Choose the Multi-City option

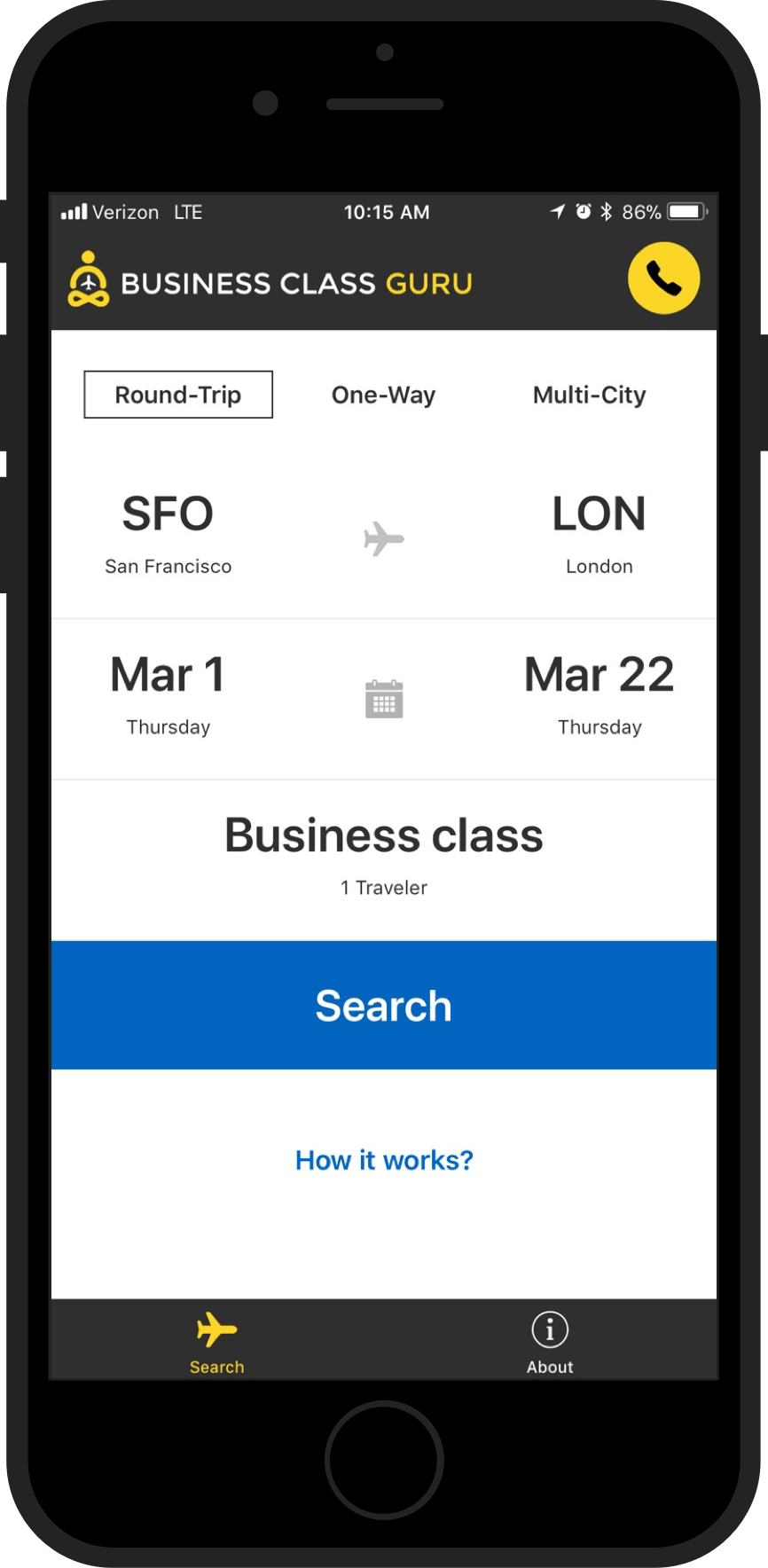click(x=589, y=395)
